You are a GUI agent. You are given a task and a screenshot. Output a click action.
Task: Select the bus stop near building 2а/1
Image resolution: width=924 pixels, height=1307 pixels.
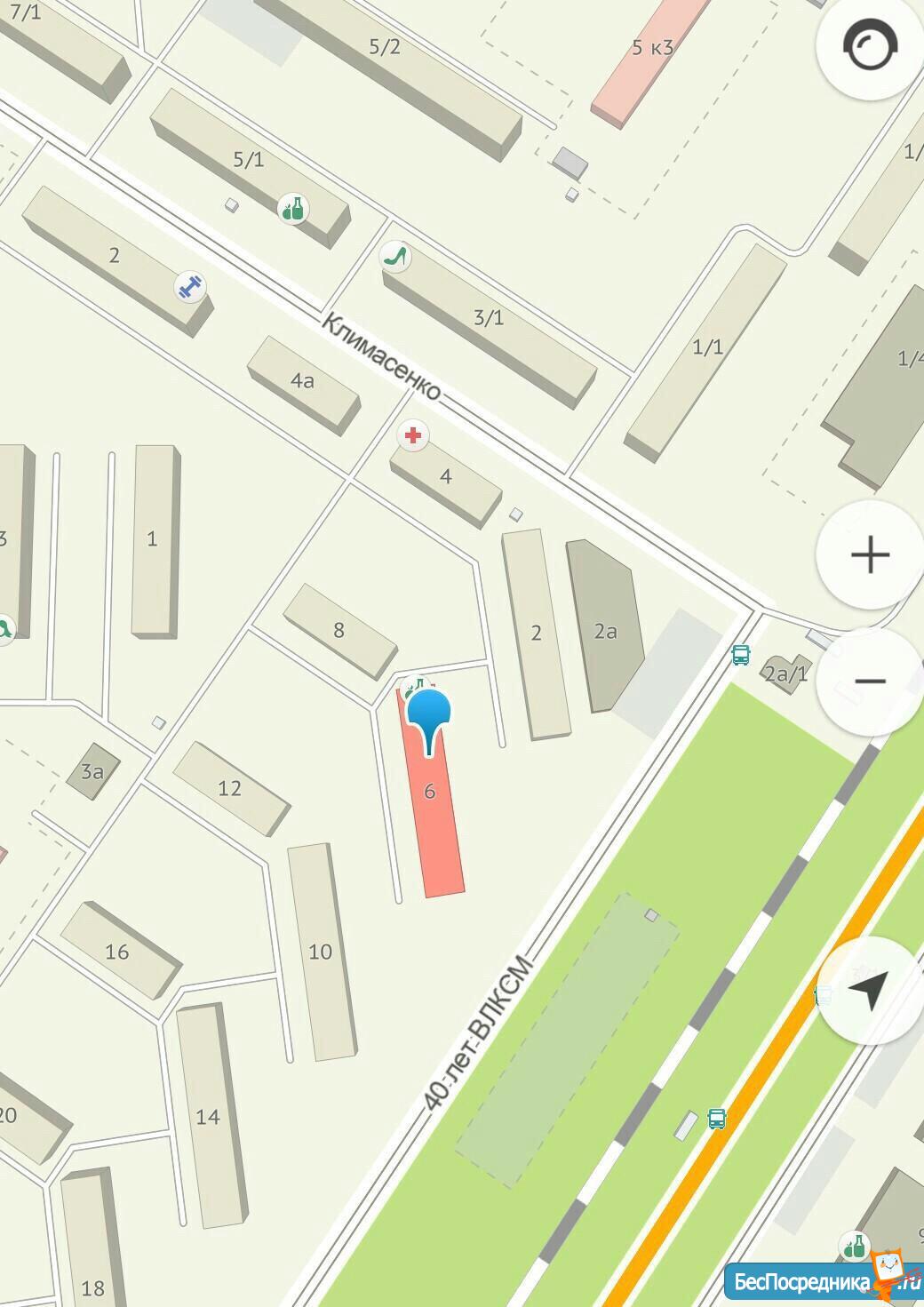(x=740, y=656)
